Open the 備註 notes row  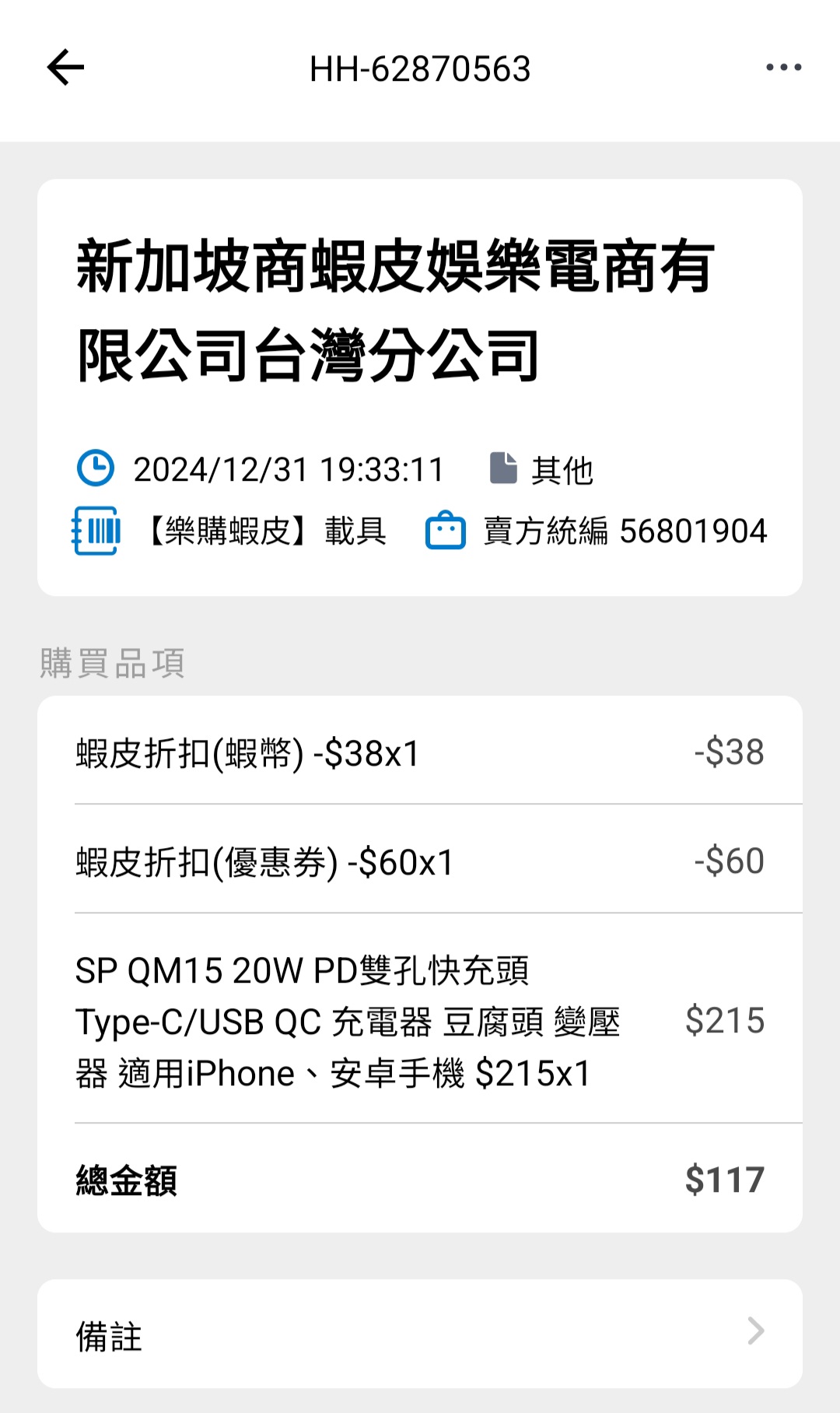point(420,1334)
